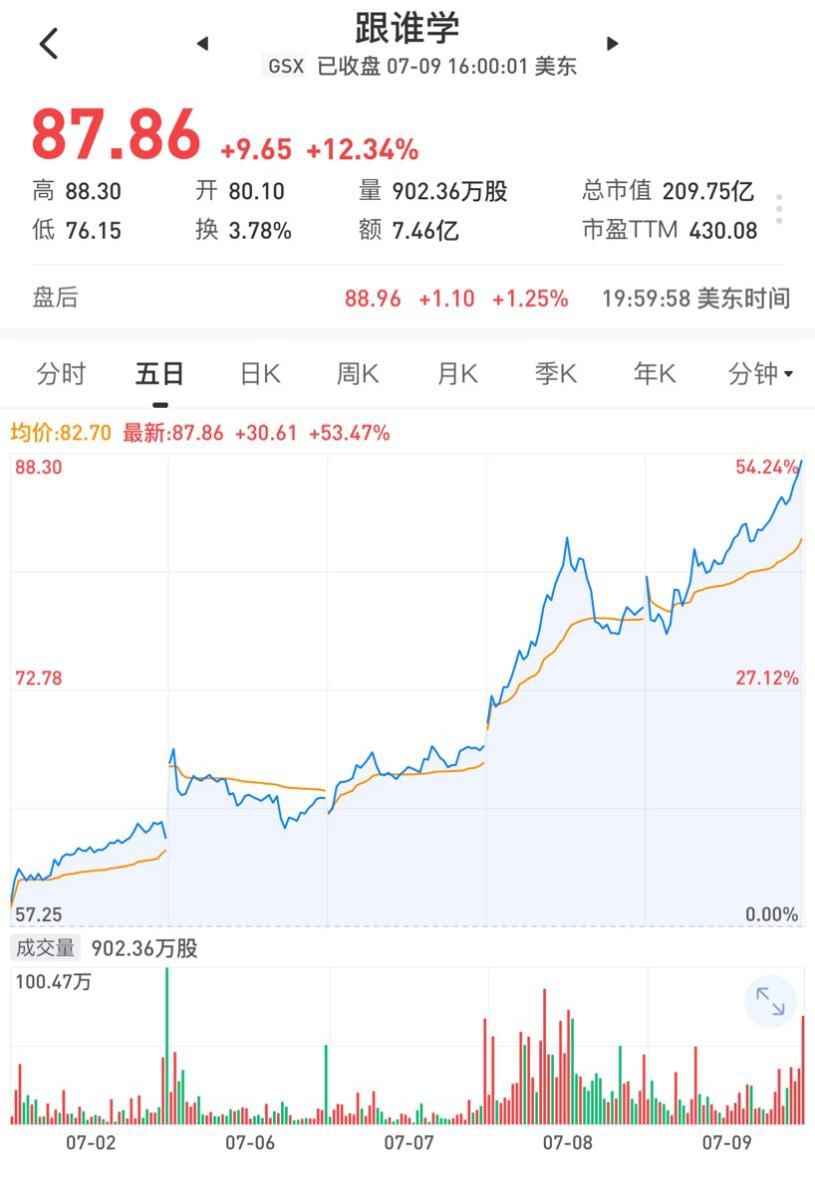The image size is (815, 1183).
Task: Show the 日K chart
Action: (x=260, y=375)
